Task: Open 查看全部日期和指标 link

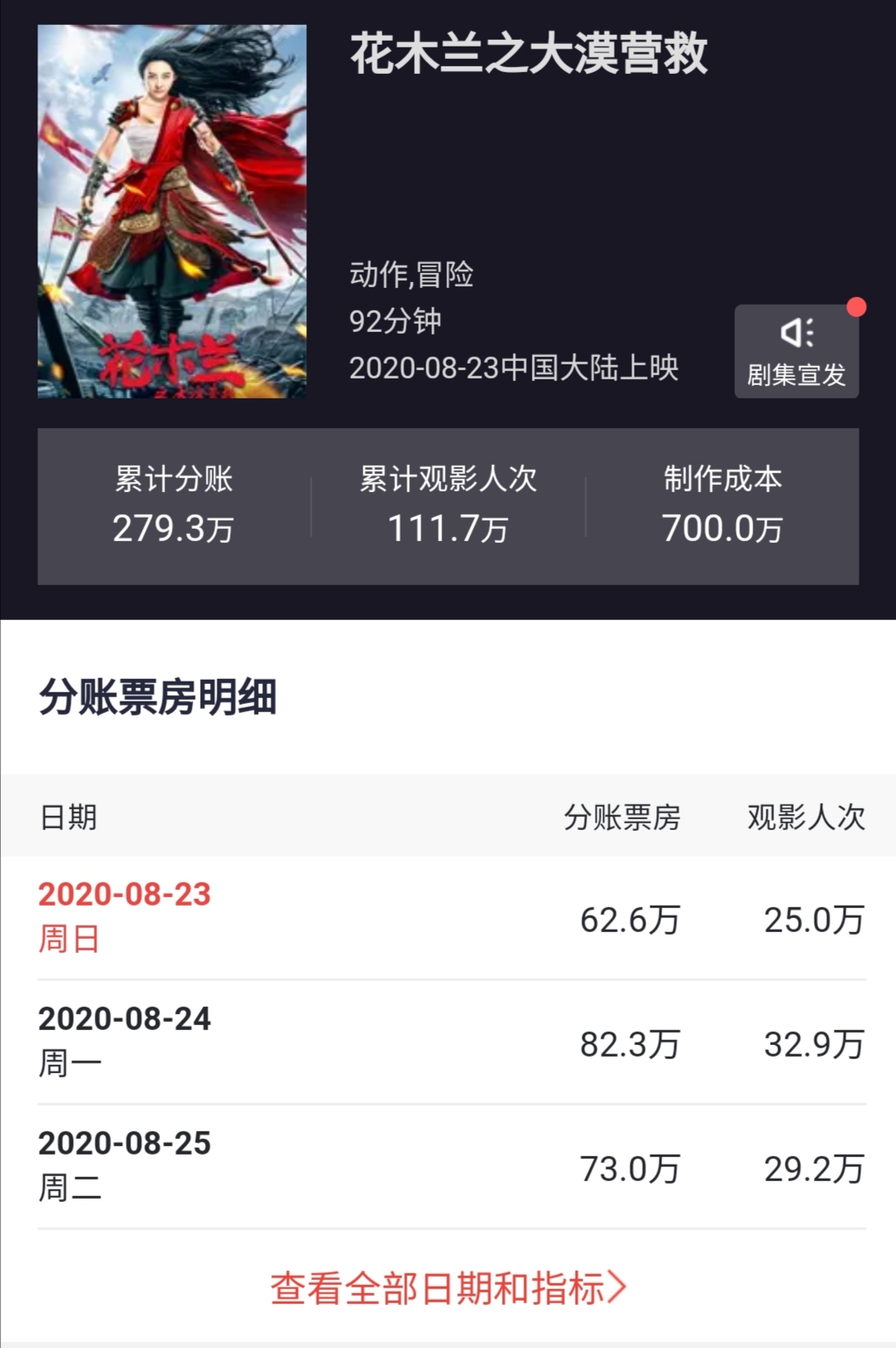Action: pos(448,1288)
